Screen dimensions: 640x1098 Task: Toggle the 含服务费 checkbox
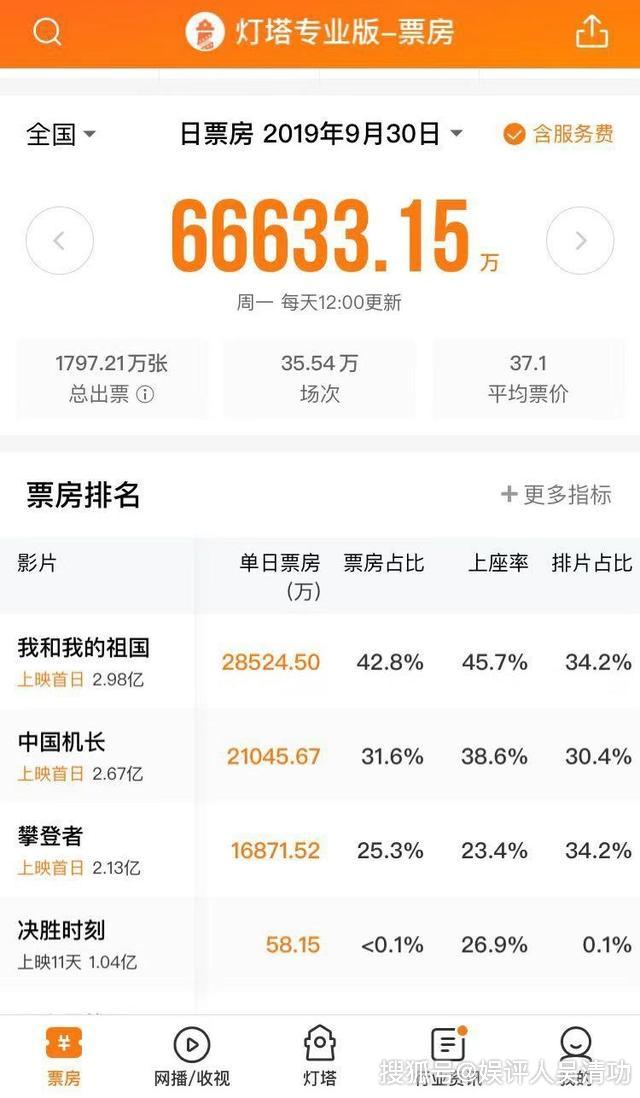tap(558, 134)
